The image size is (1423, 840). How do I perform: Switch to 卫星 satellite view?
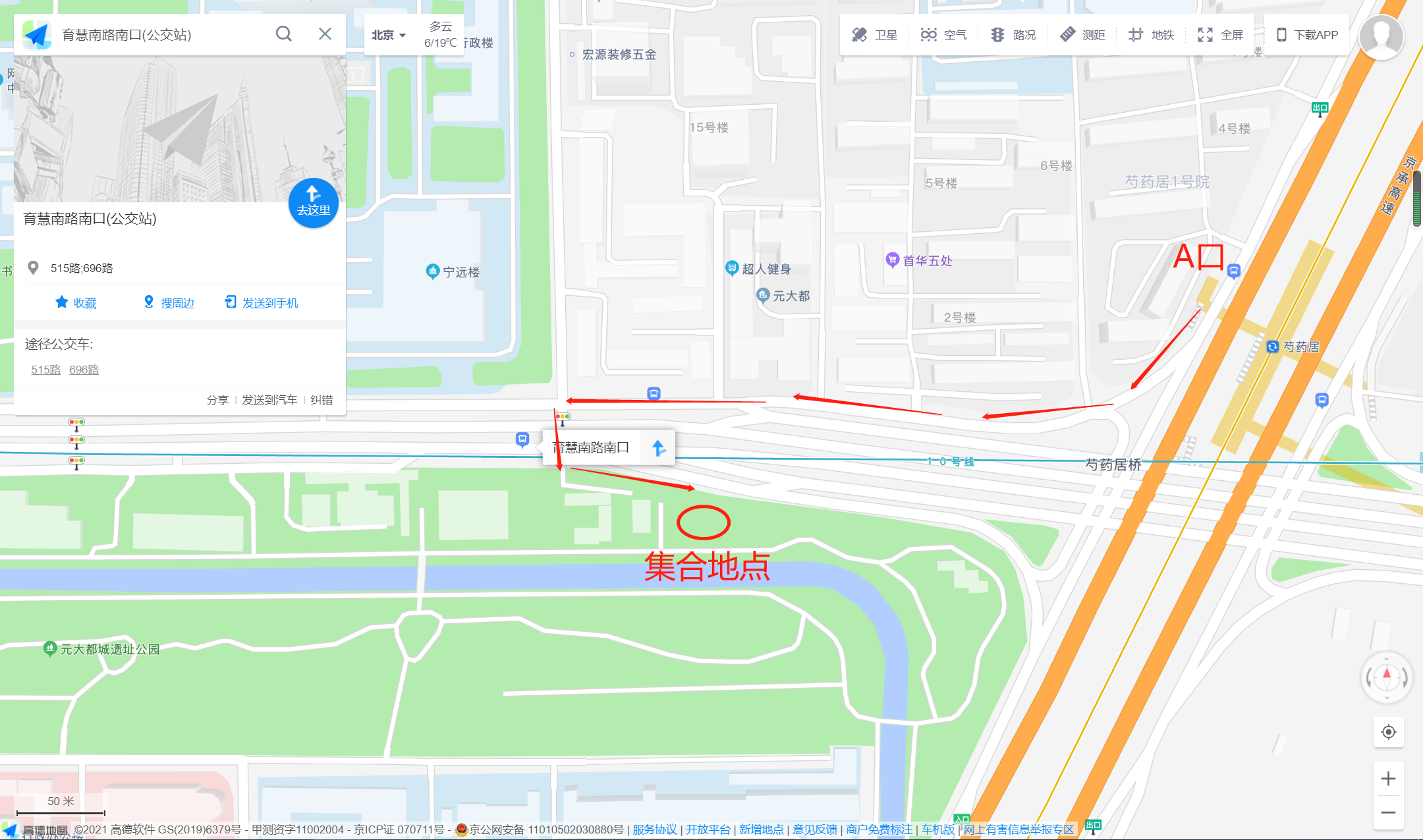click(874, 35)
